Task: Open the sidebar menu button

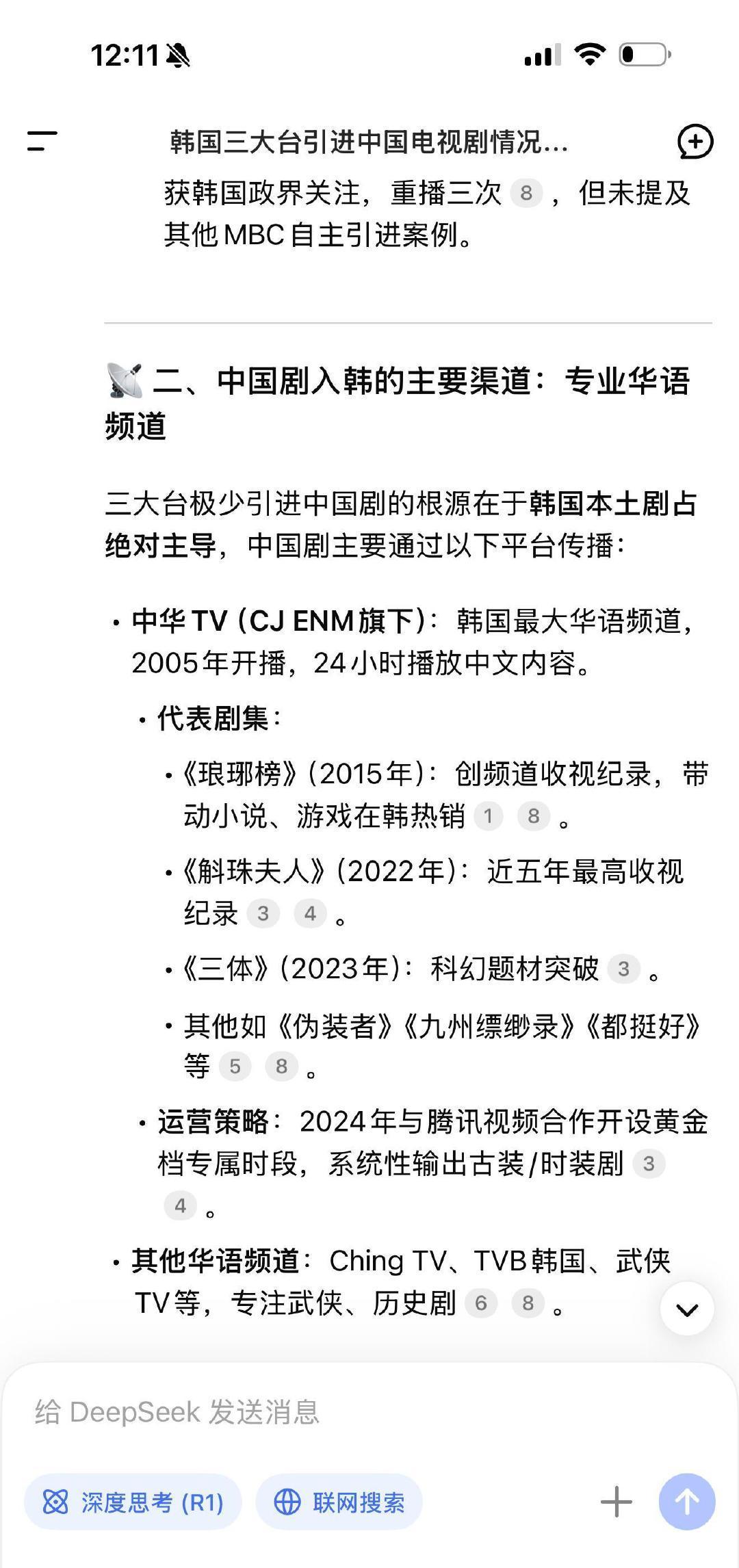Action: (42, 142)
